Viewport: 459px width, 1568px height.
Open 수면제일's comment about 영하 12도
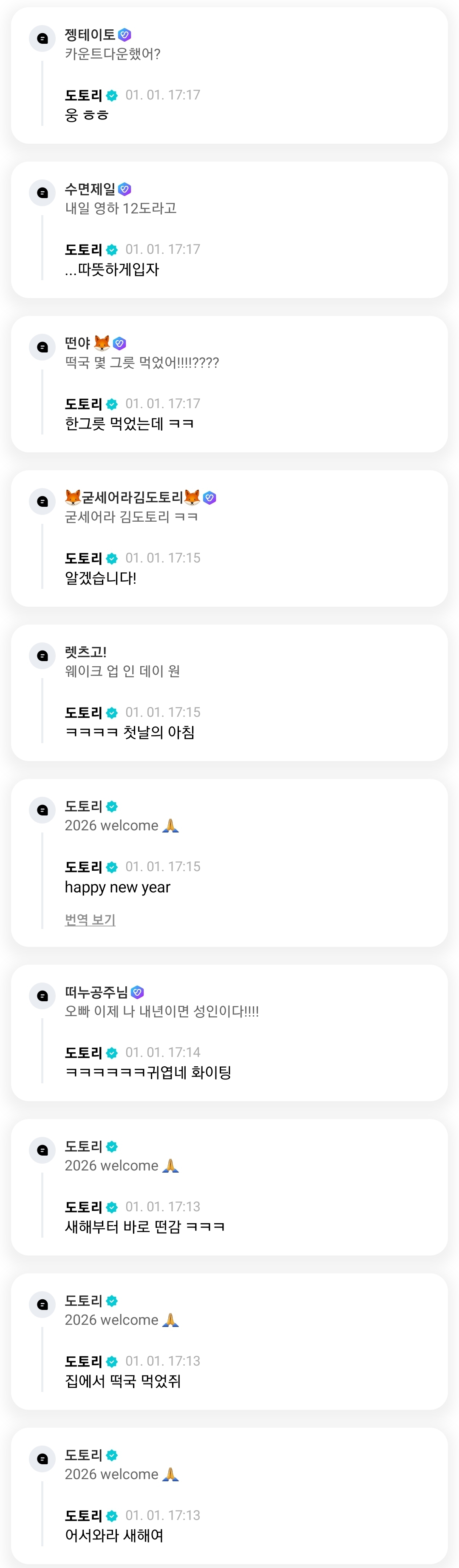pos(229,230)
